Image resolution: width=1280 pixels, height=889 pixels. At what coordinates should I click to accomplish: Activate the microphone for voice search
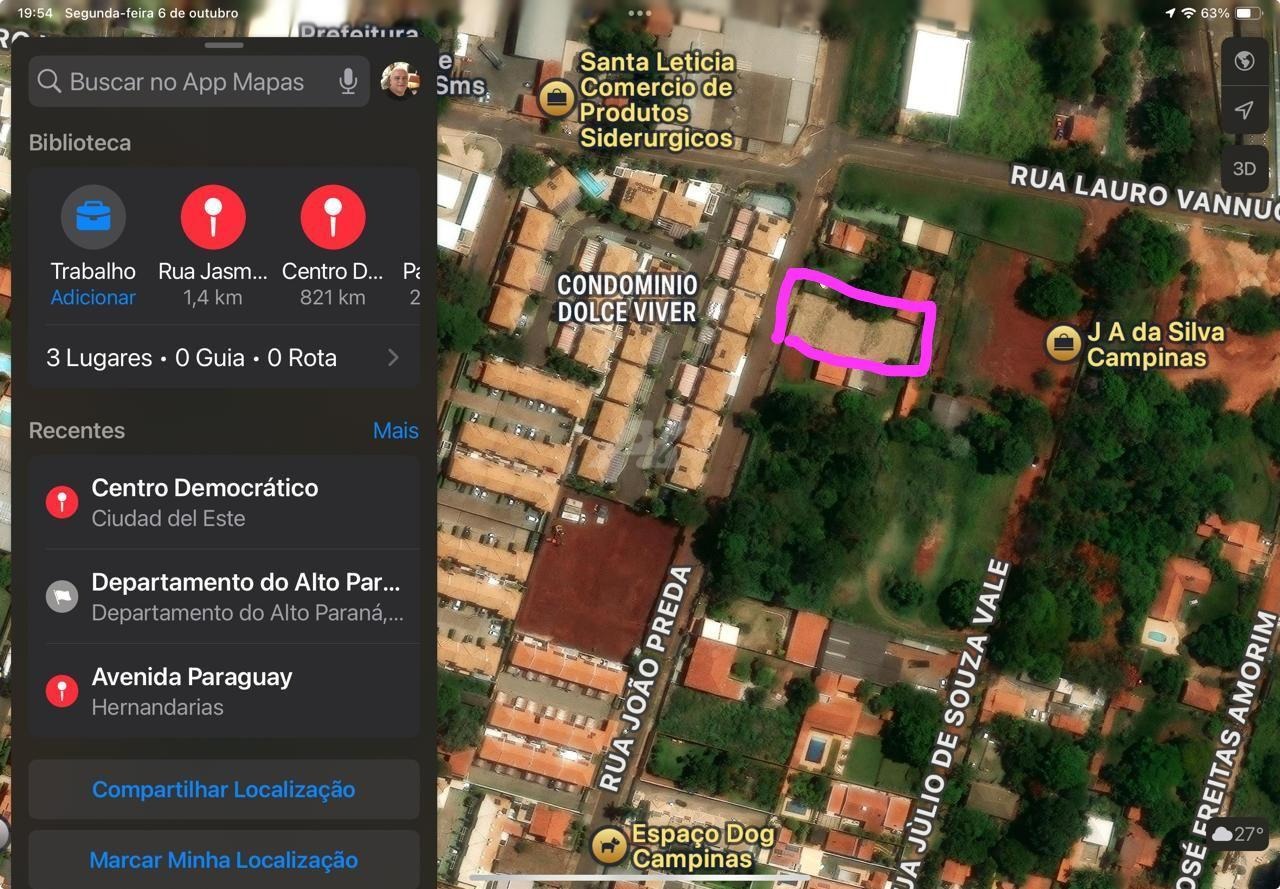pyautogui.click(x=348, y=82)
